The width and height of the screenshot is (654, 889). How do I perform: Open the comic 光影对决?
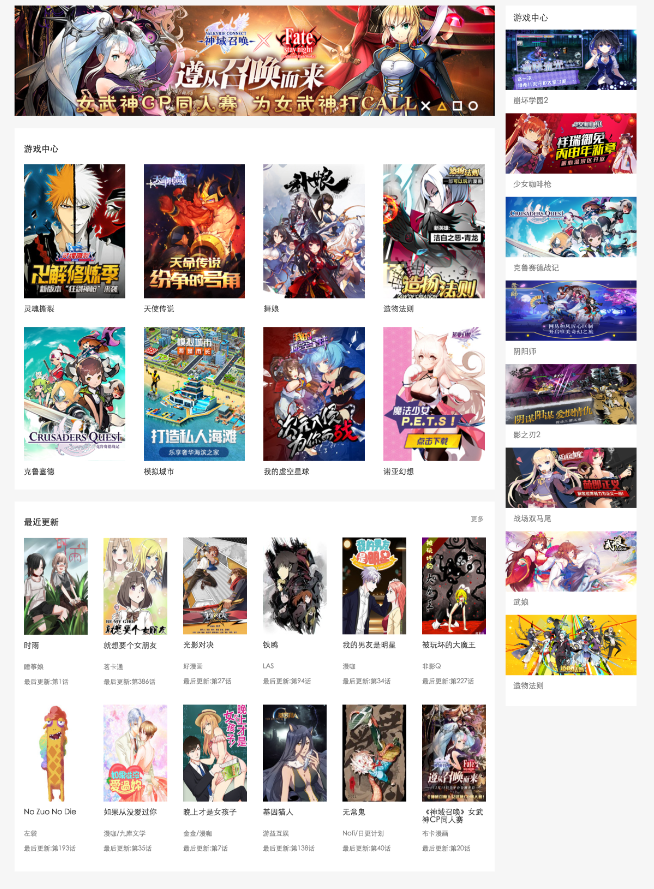pos(215,586)
